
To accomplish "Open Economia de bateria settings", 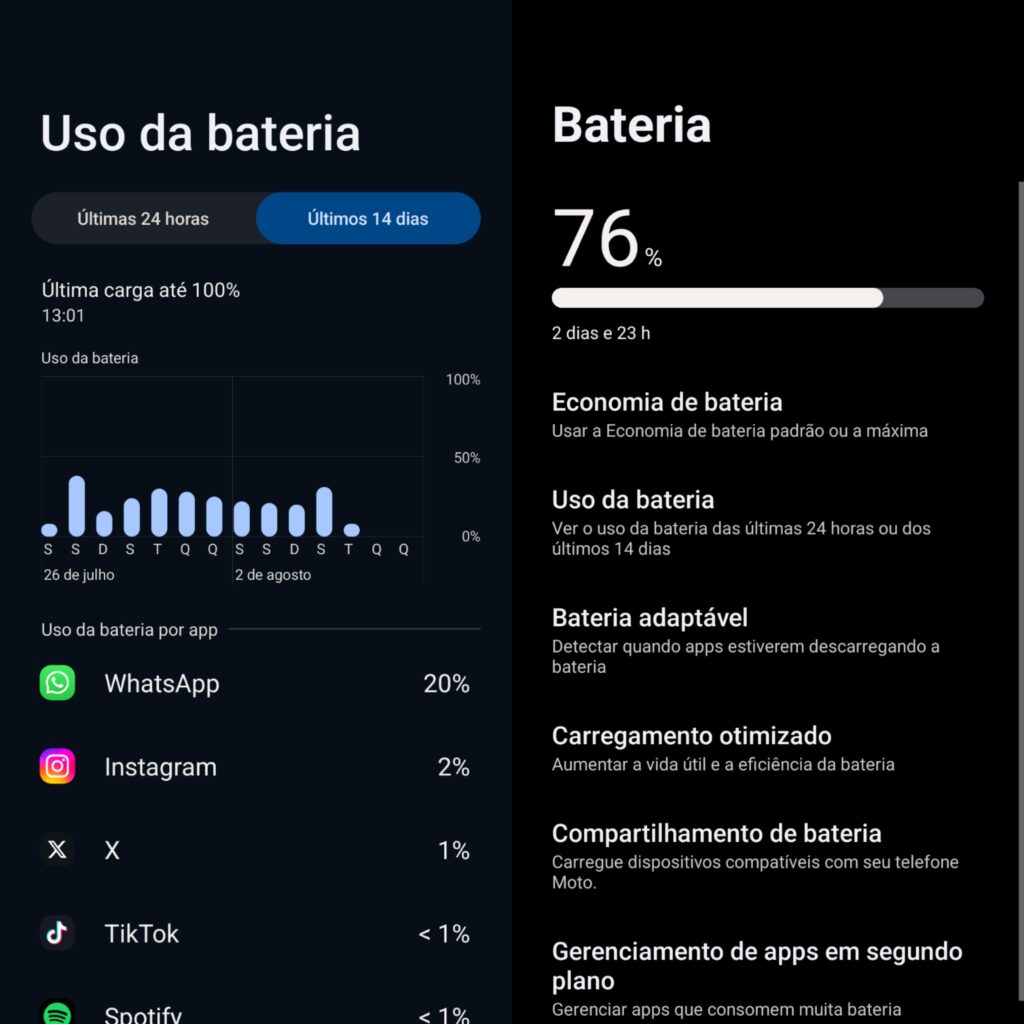I will click(x=740, y=415).
